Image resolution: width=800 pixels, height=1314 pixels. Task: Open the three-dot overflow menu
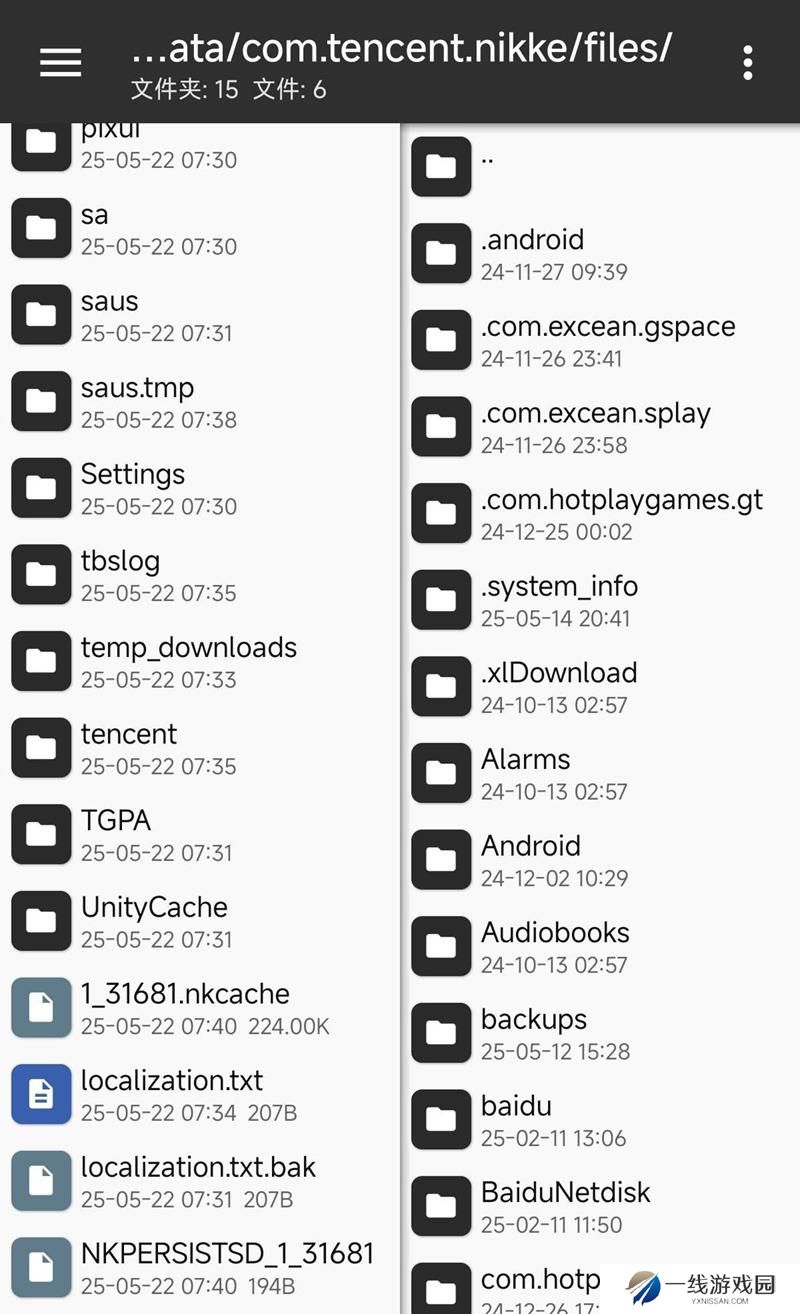pos(747,62)
